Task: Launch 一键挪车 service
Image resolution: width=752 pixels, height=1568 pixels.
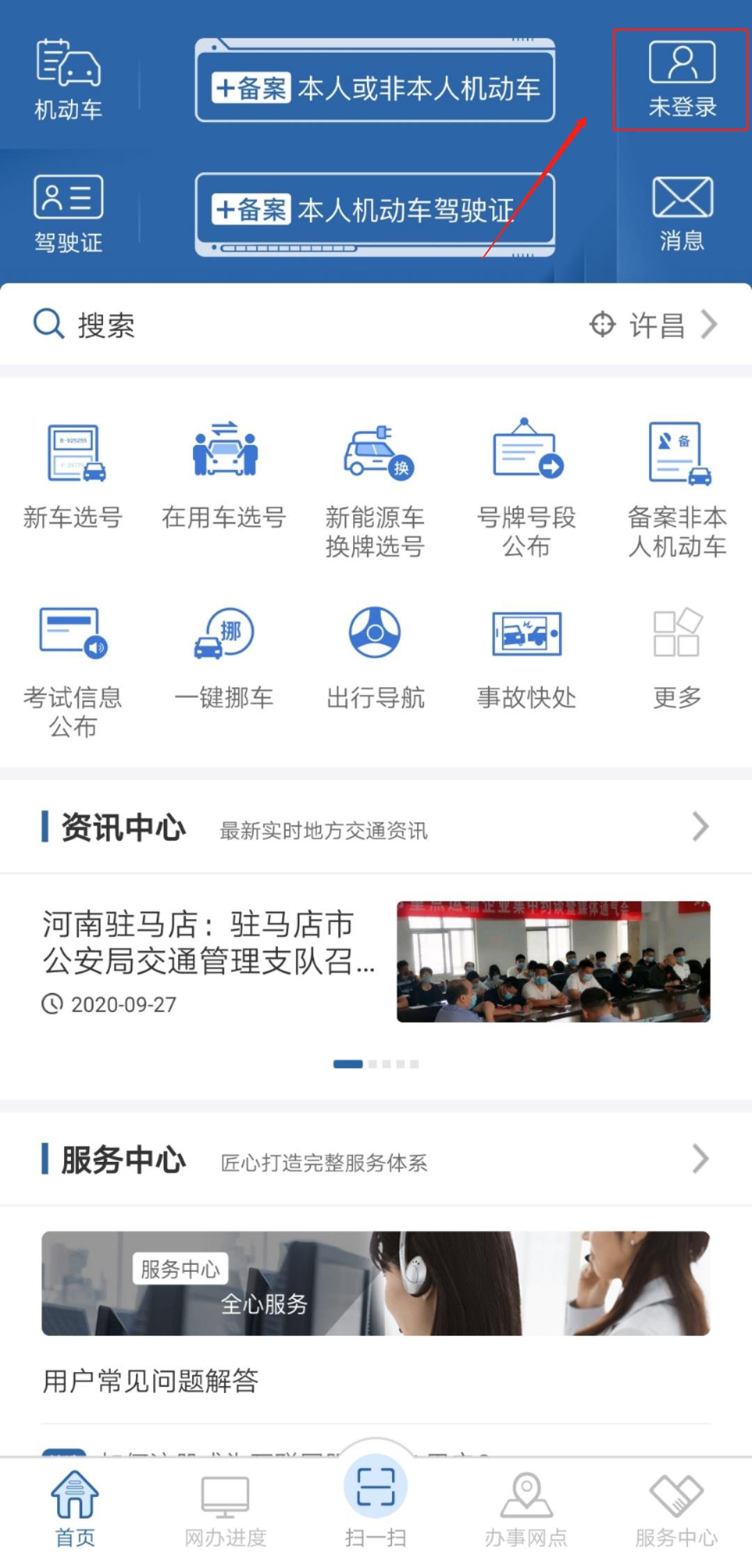Action: [224, 656]
